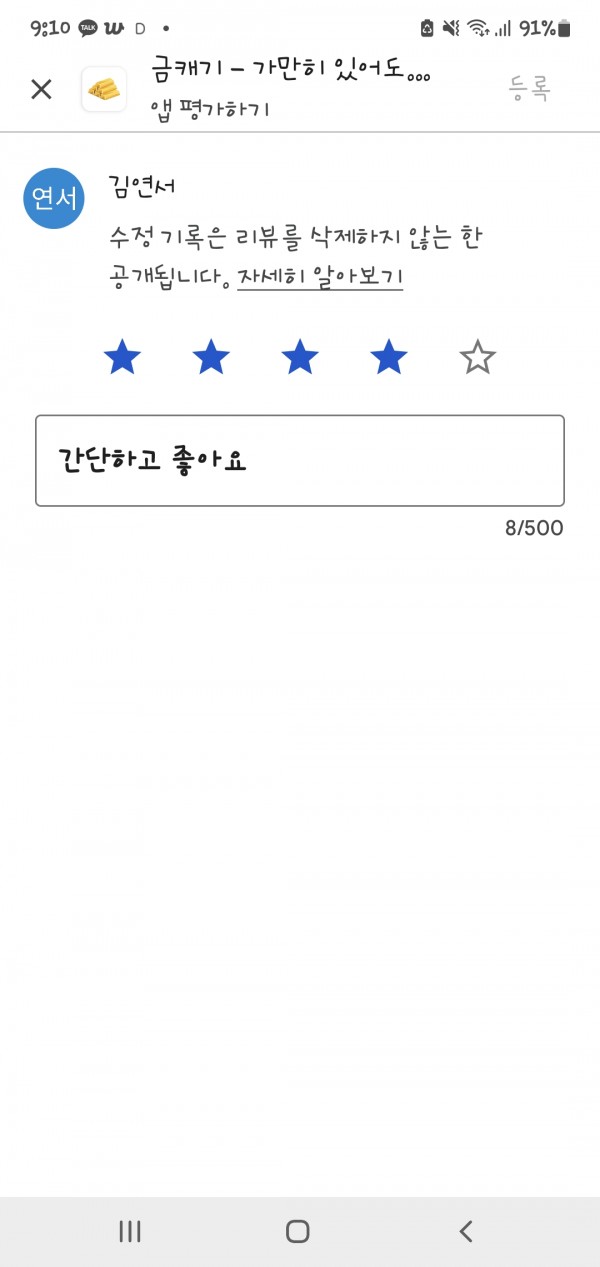Set rating to three stars
Image resolution: width=600 pixels, height=1267 pixels.
[300, 357]
